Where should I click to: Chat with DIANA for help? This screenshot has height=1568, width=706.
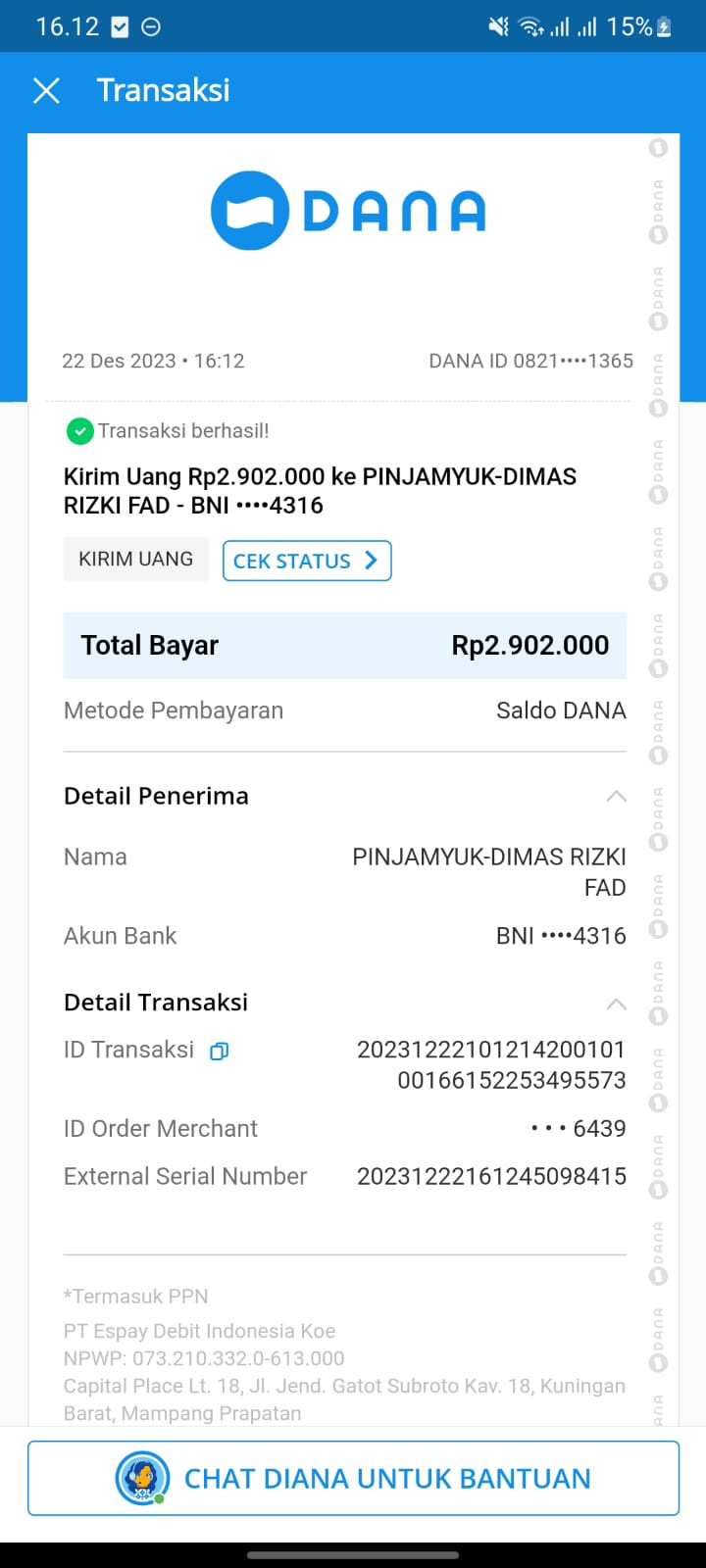(x=353, y=1478)
